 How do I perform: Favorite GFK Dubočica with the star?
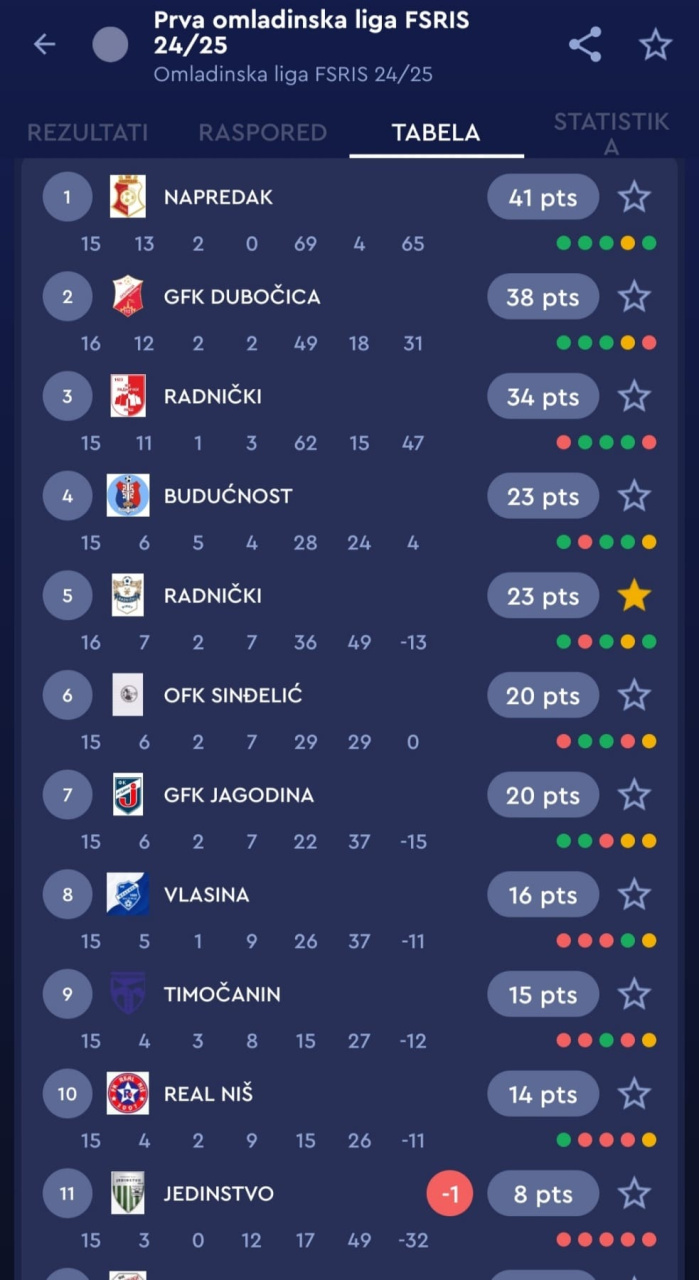point(634,297)
